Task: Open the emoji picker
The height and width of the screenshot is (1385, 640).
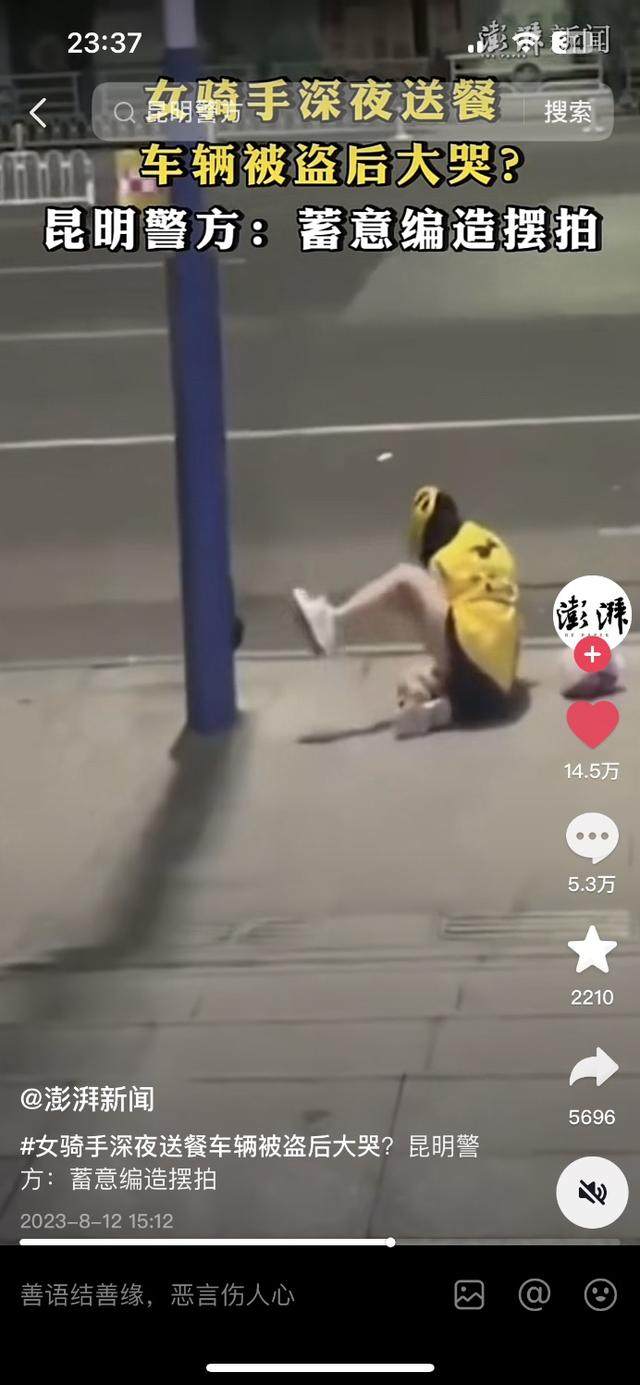Action: 600,1295
